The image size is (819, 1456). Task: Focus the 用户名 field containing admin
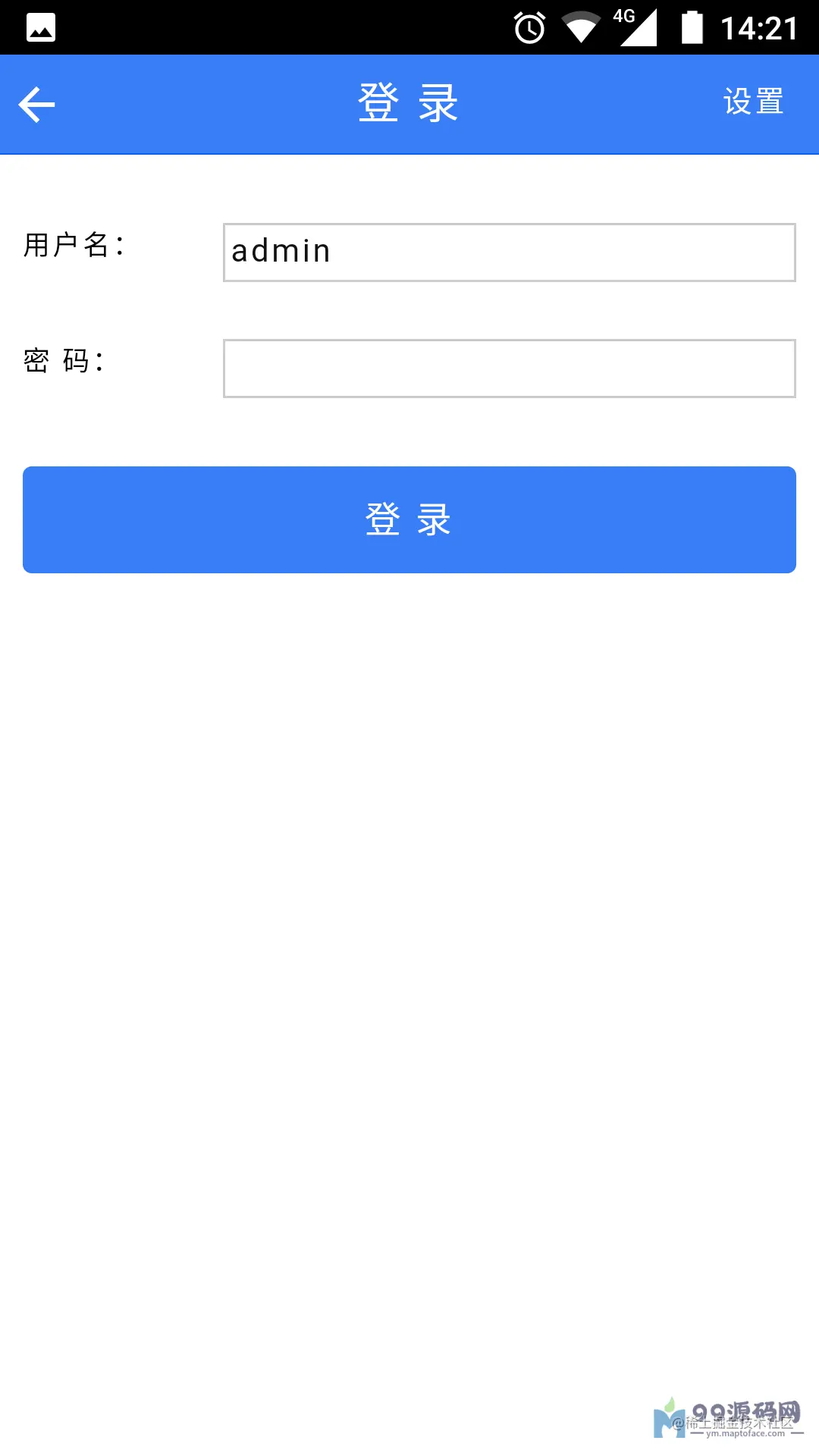pyautogui.click(x=509, y=253)
